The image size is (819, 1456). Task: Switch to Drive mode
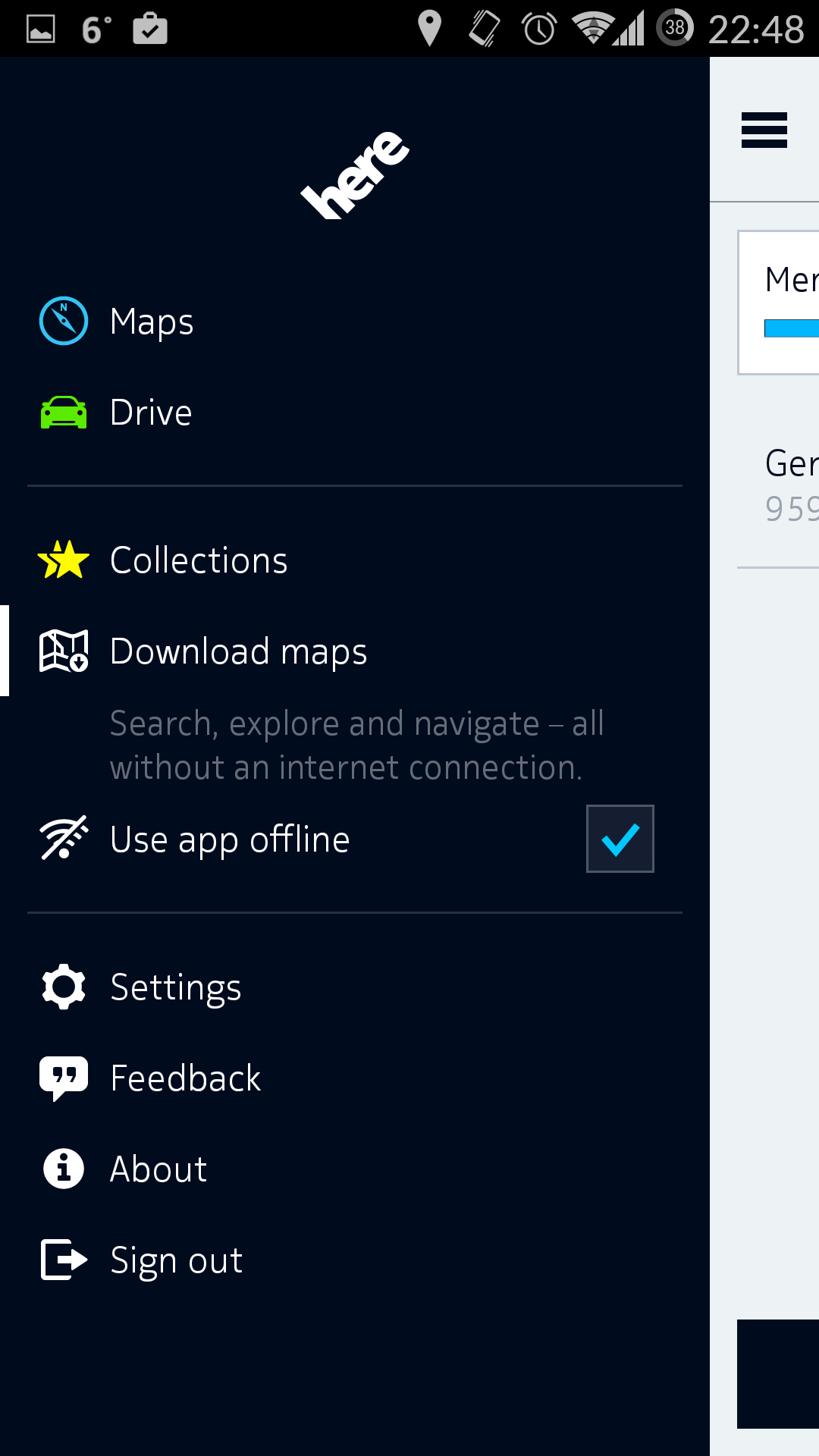click(355, 412)
